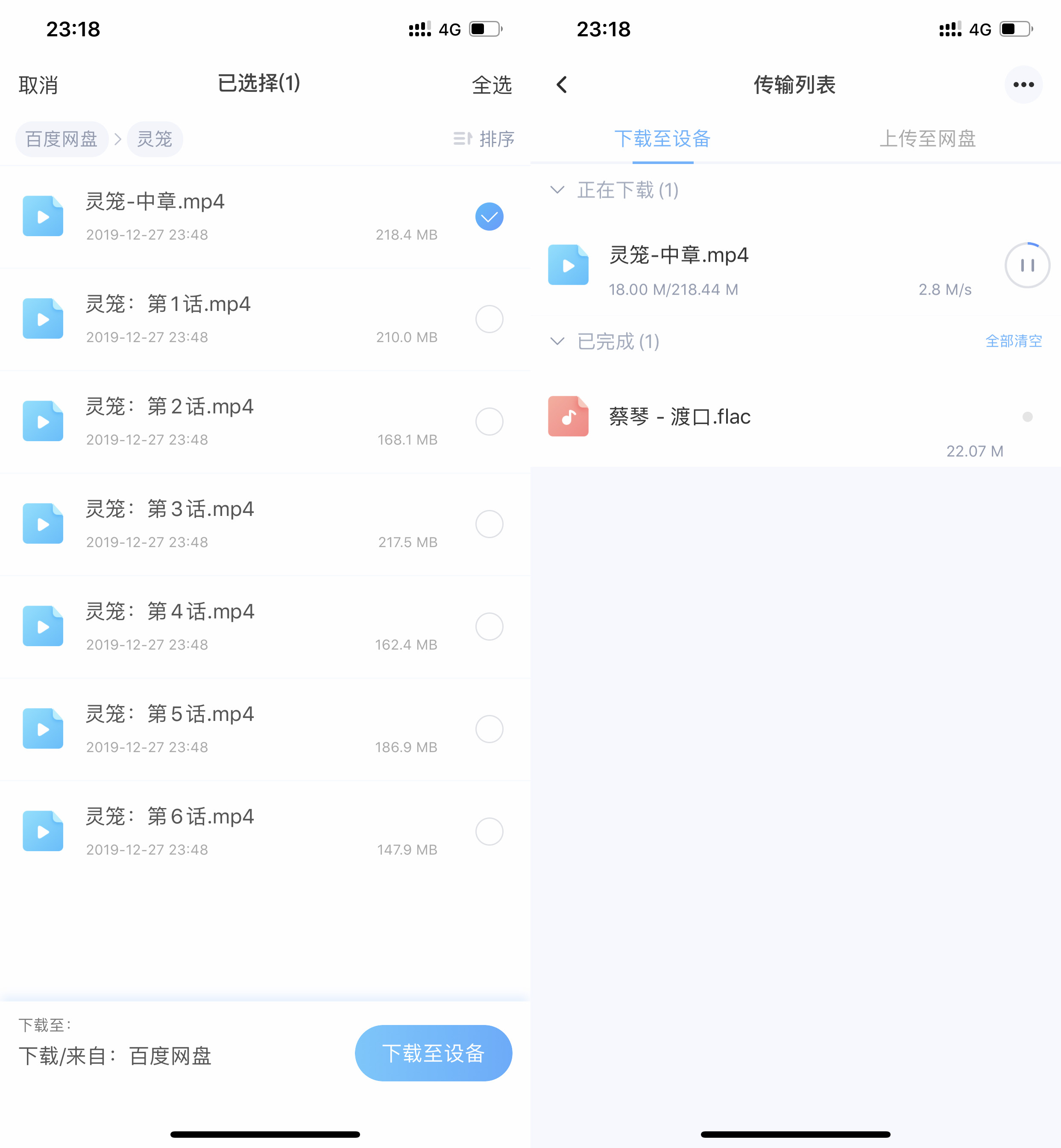Viewport: 1061px width, 1148px height.
Task: Open the 灵笼 breadcrumb folder
Action: [x=155, y=138]
